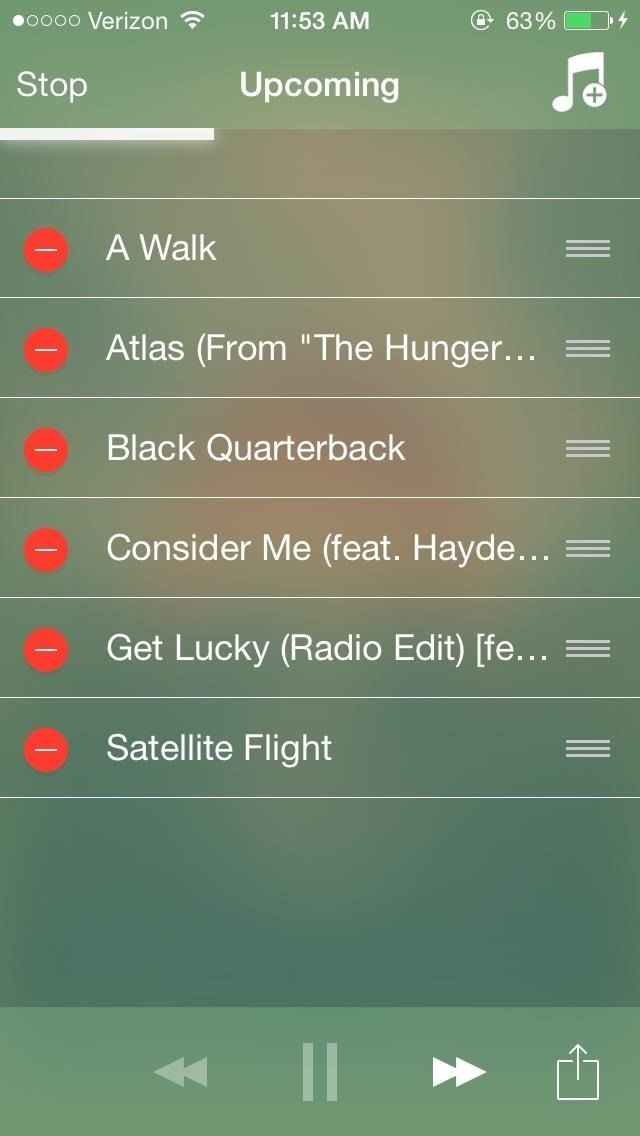The height and width of the screenshot is (1136, 640).
Task: Rewind to the previous track
Action: (x=181, y=1072)
